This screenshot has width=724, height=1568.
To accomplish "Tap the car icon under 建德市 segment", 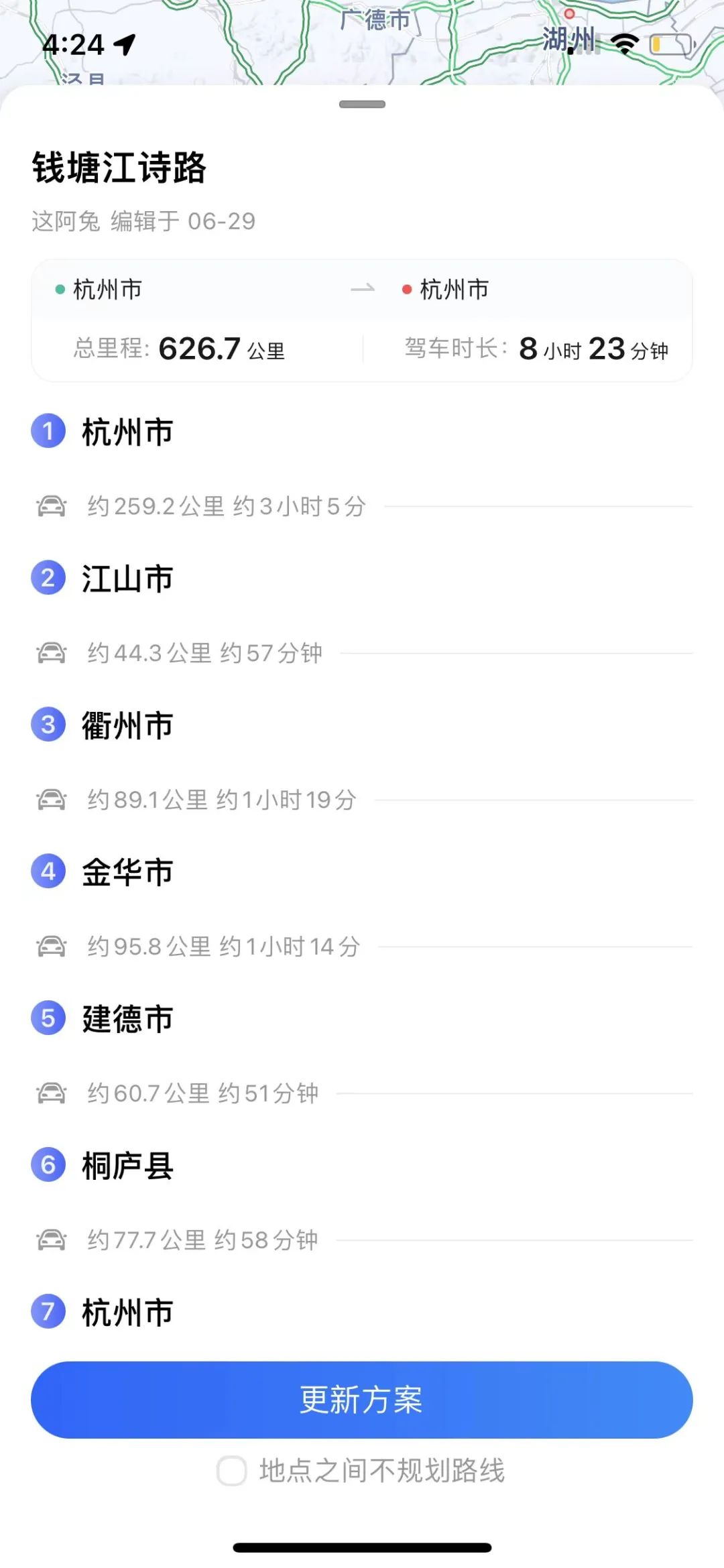I will tap(51, 1093).
